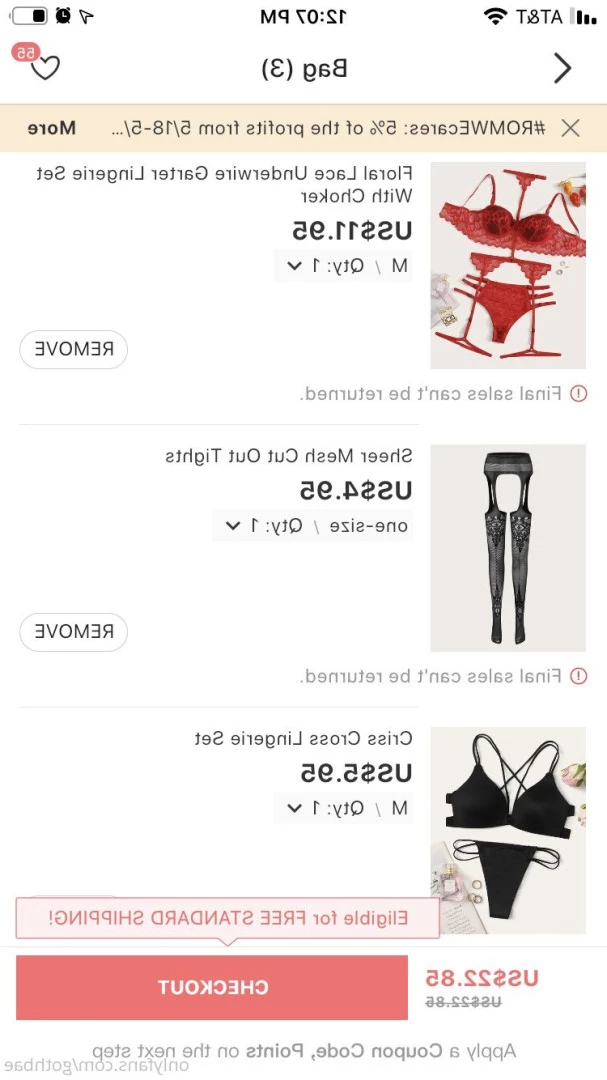607x1080 pixels.
Task: Expand quantity options for Sheer Mesh Tights
Action: (313, 526)
